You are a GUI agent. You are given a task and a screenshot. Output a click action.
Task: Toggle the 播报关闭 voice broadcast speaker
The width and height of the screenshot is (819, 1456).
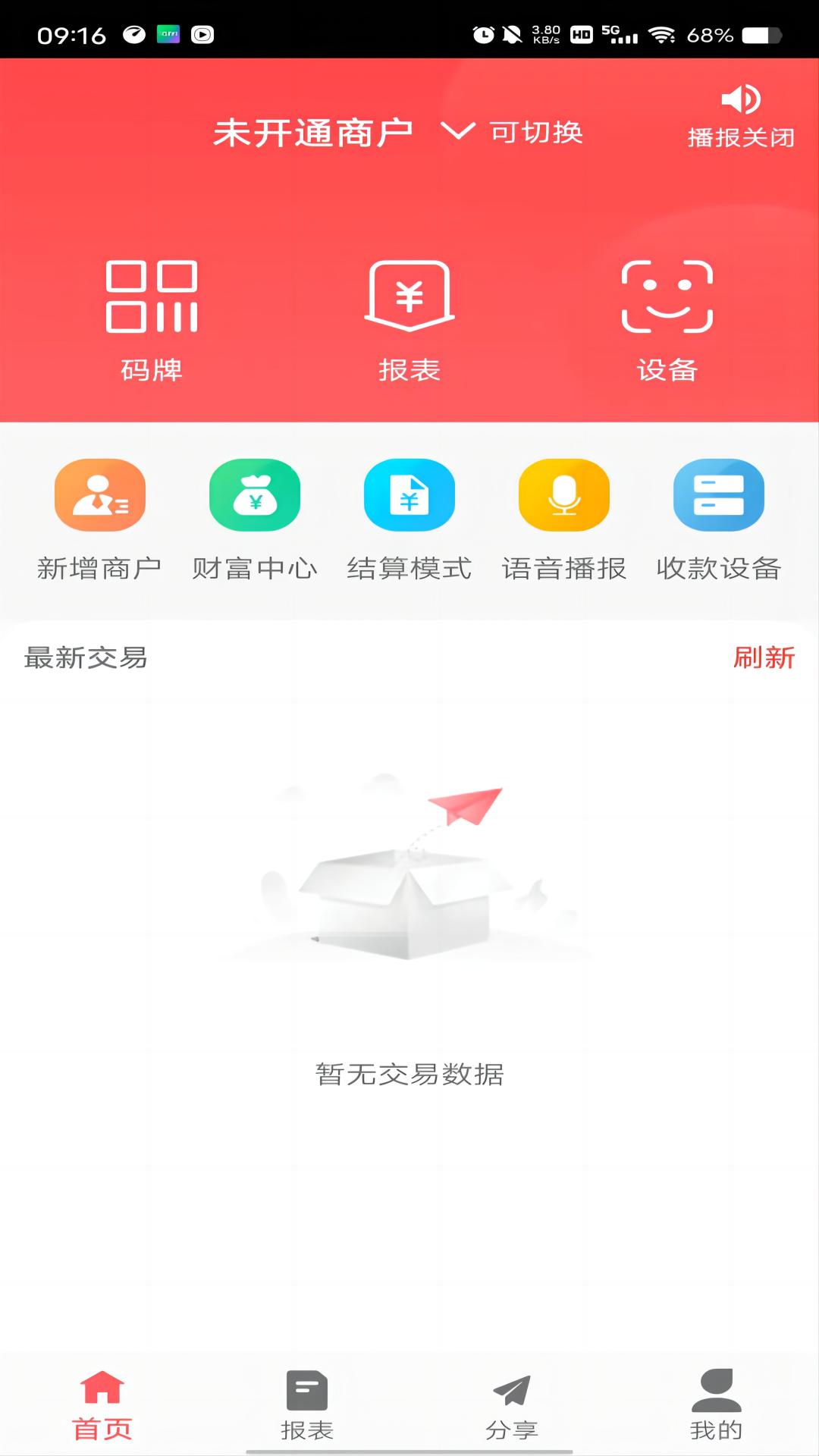[741, 116]
